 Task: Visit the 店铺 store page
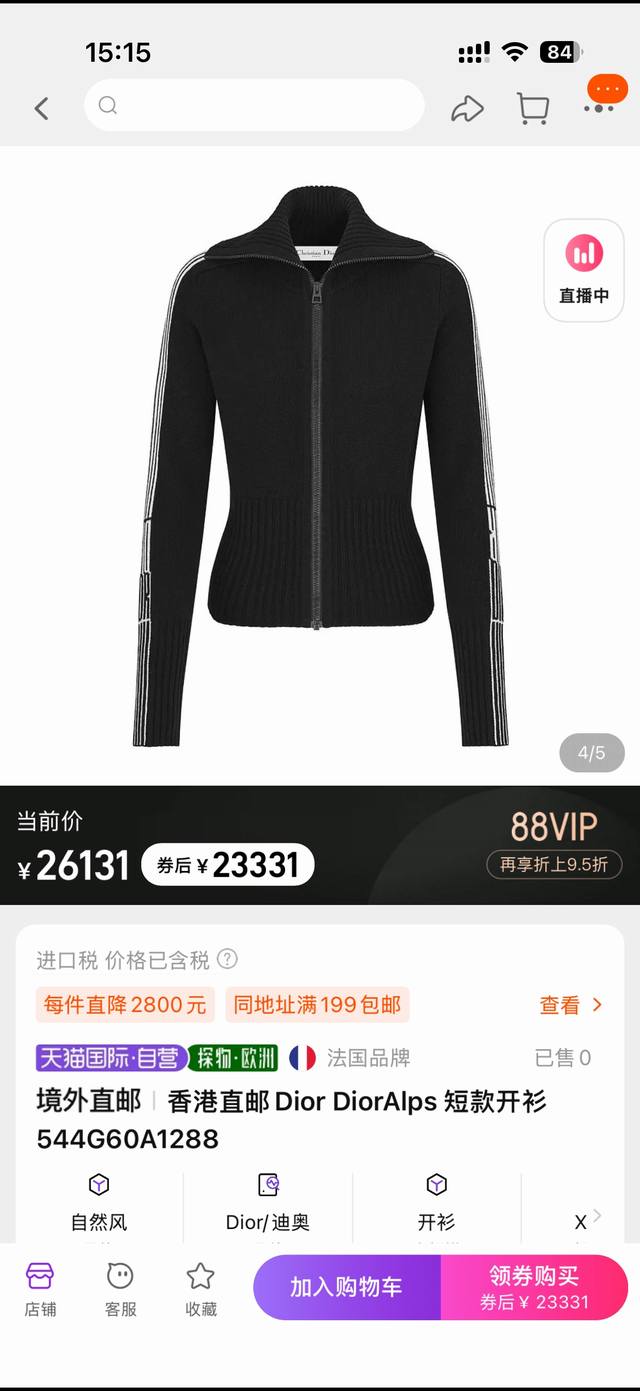coord(40,1288)
